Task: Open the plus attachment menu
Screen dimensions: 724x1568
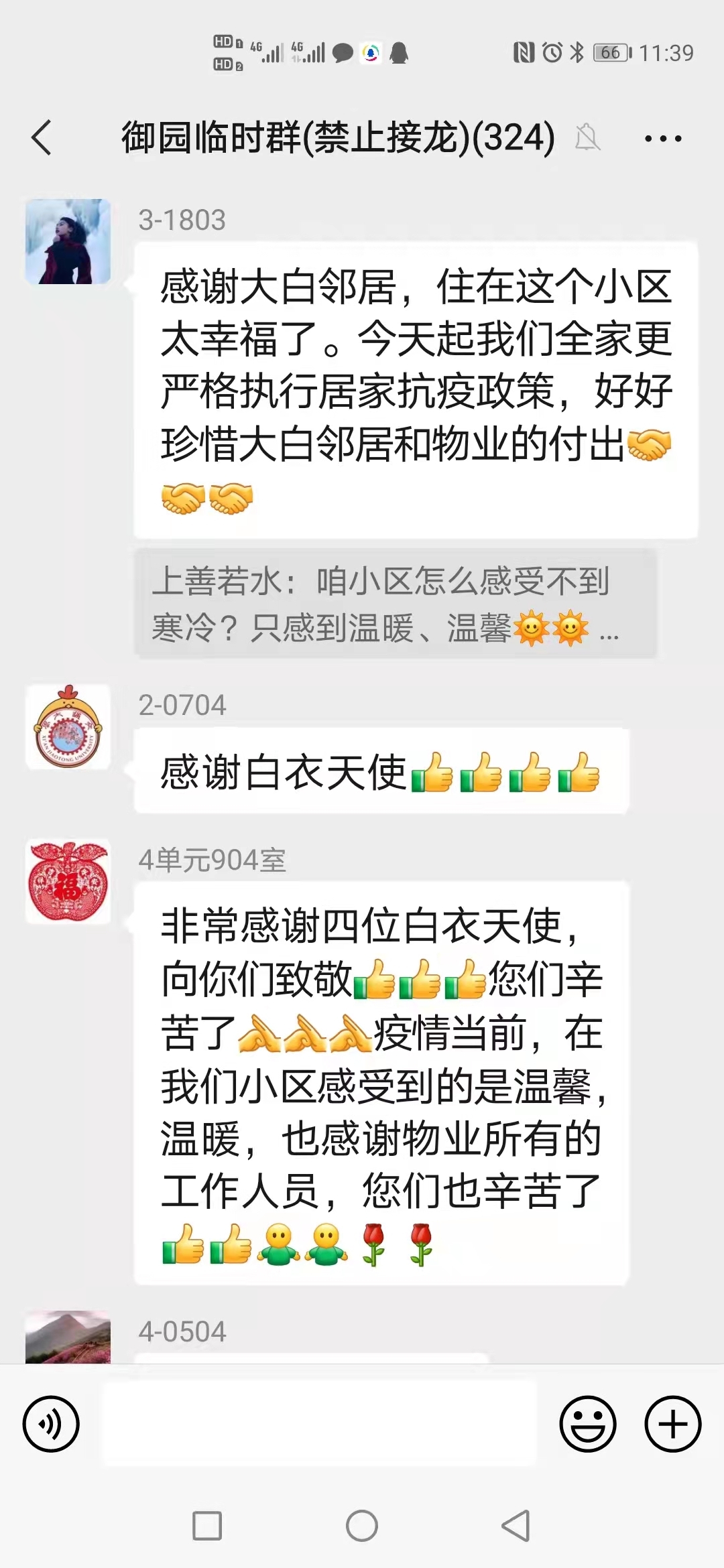Action: click(x=672, y=1424)
